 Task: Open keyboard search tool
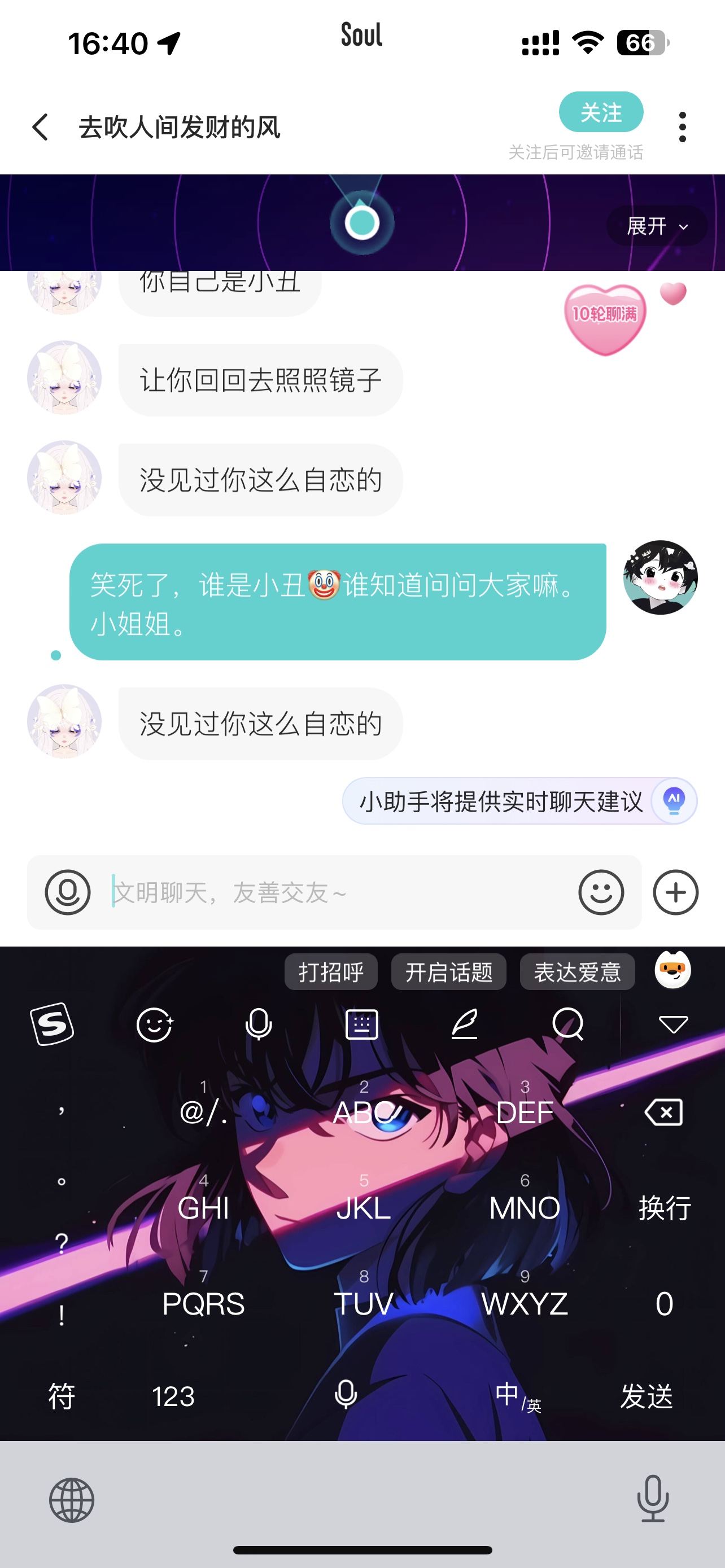pyautogui.click(x=568, y=1024)
